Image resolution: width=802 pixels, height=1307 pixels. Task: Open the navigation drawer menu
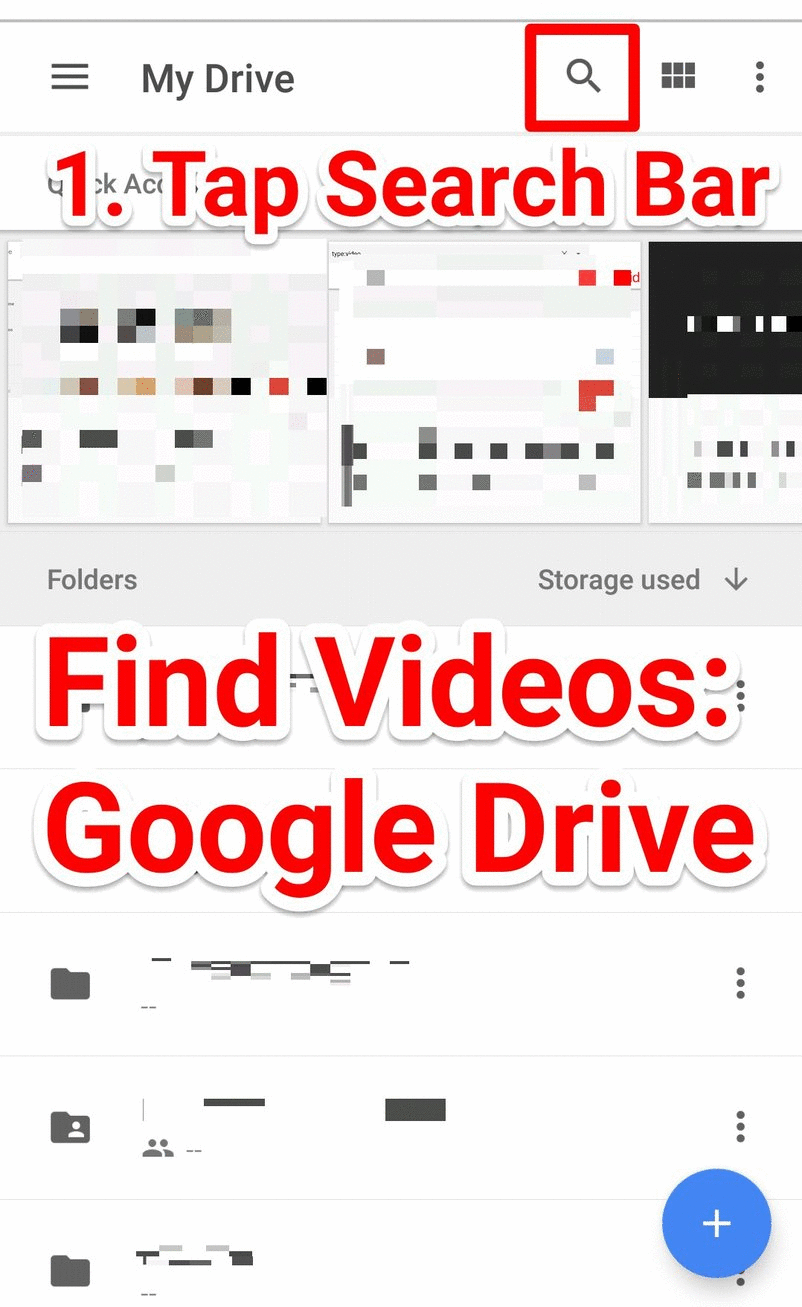(70, 77)
